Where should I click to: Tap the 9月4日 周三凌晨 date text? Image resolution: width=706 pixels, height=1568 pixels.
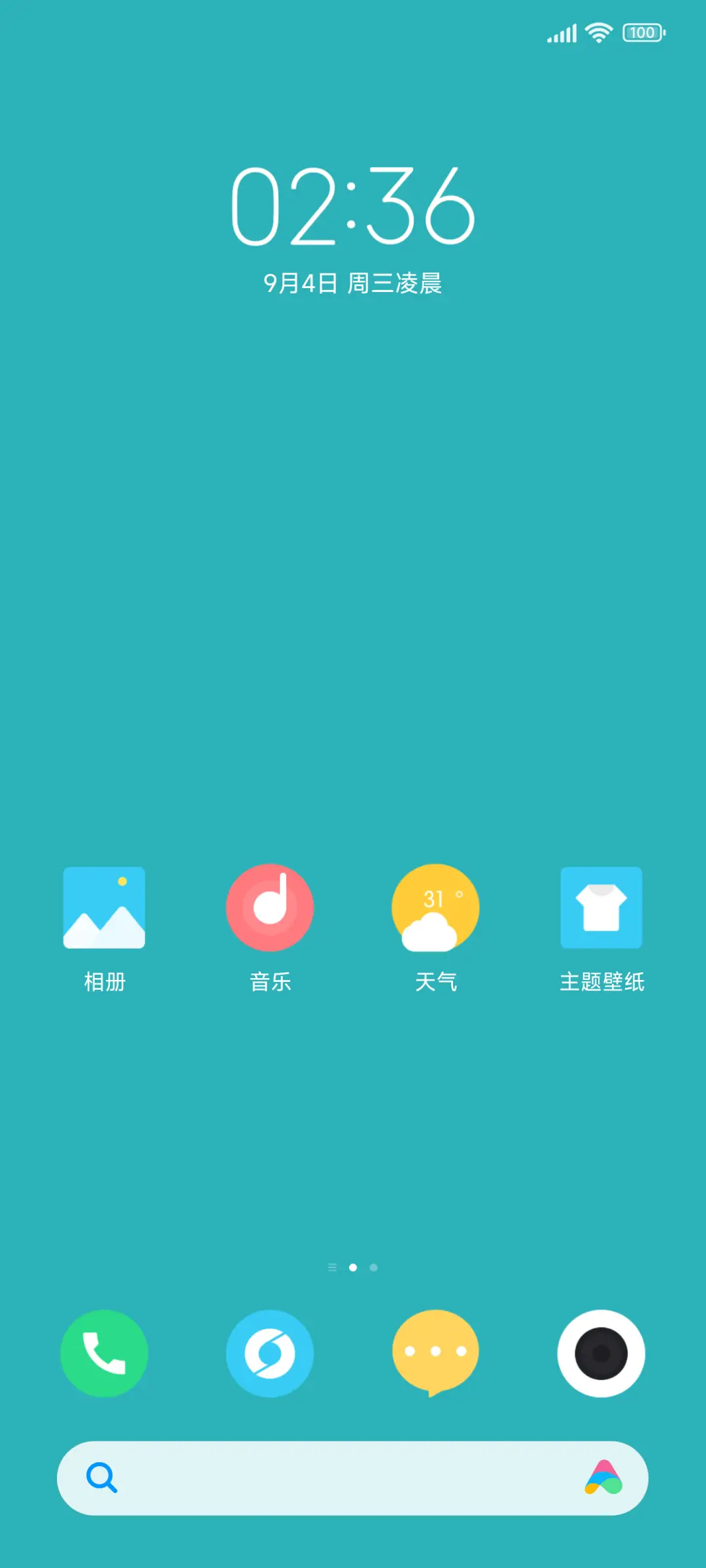pos(353,284)
